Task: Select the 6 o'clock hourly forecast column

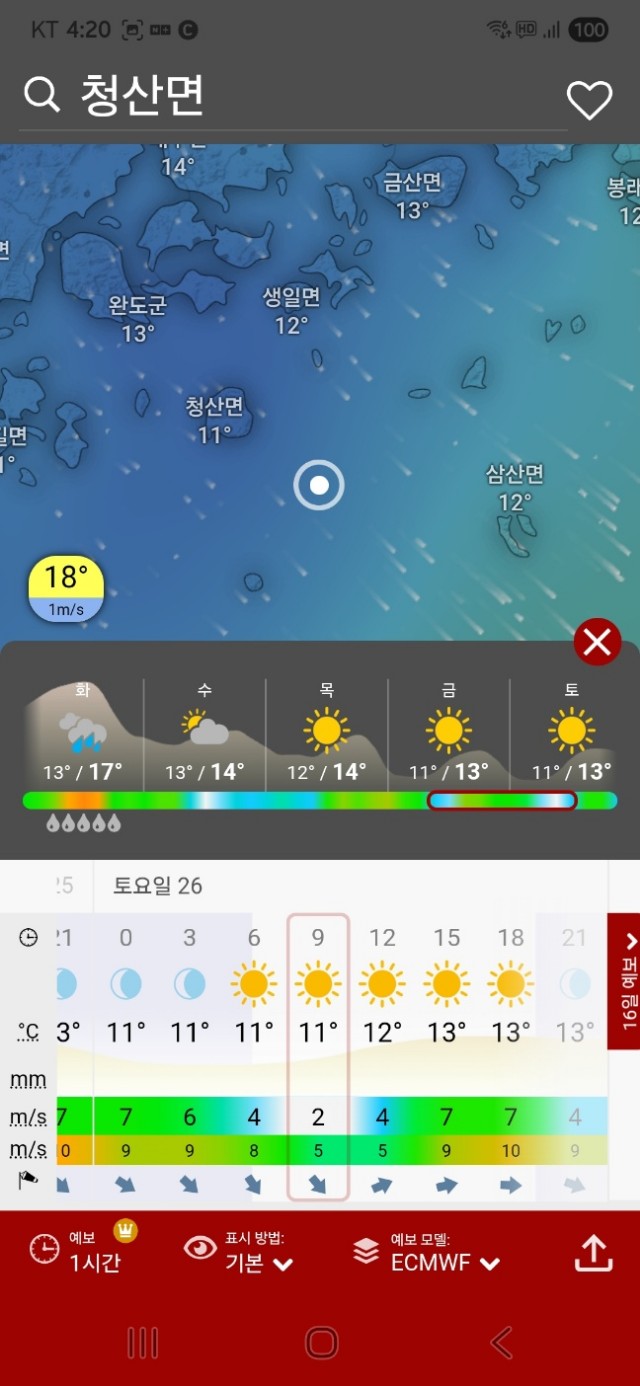Action: point(254,1055)
